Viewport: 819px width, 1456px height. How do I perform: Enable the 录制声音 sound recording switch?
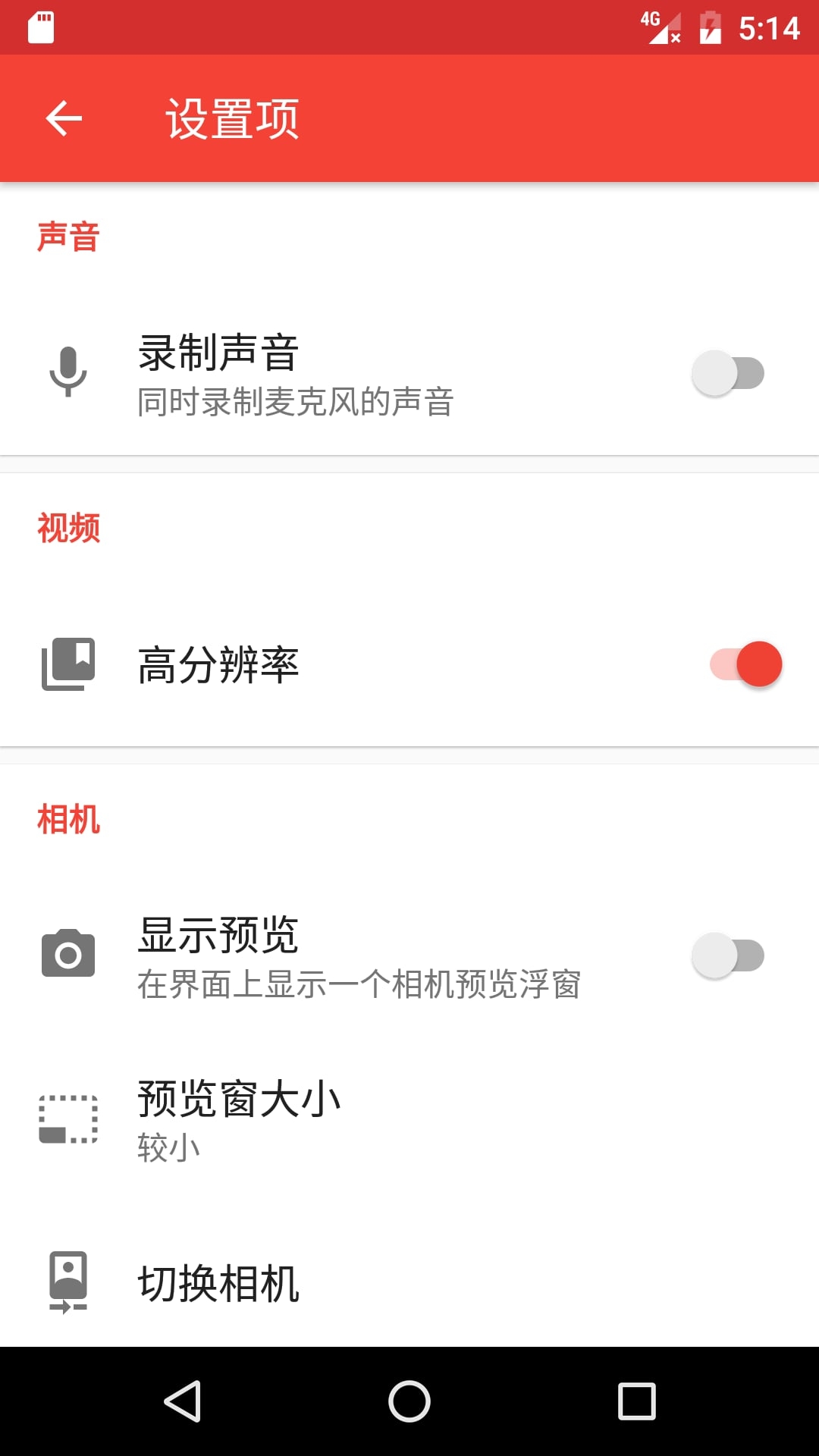point(730,372)
